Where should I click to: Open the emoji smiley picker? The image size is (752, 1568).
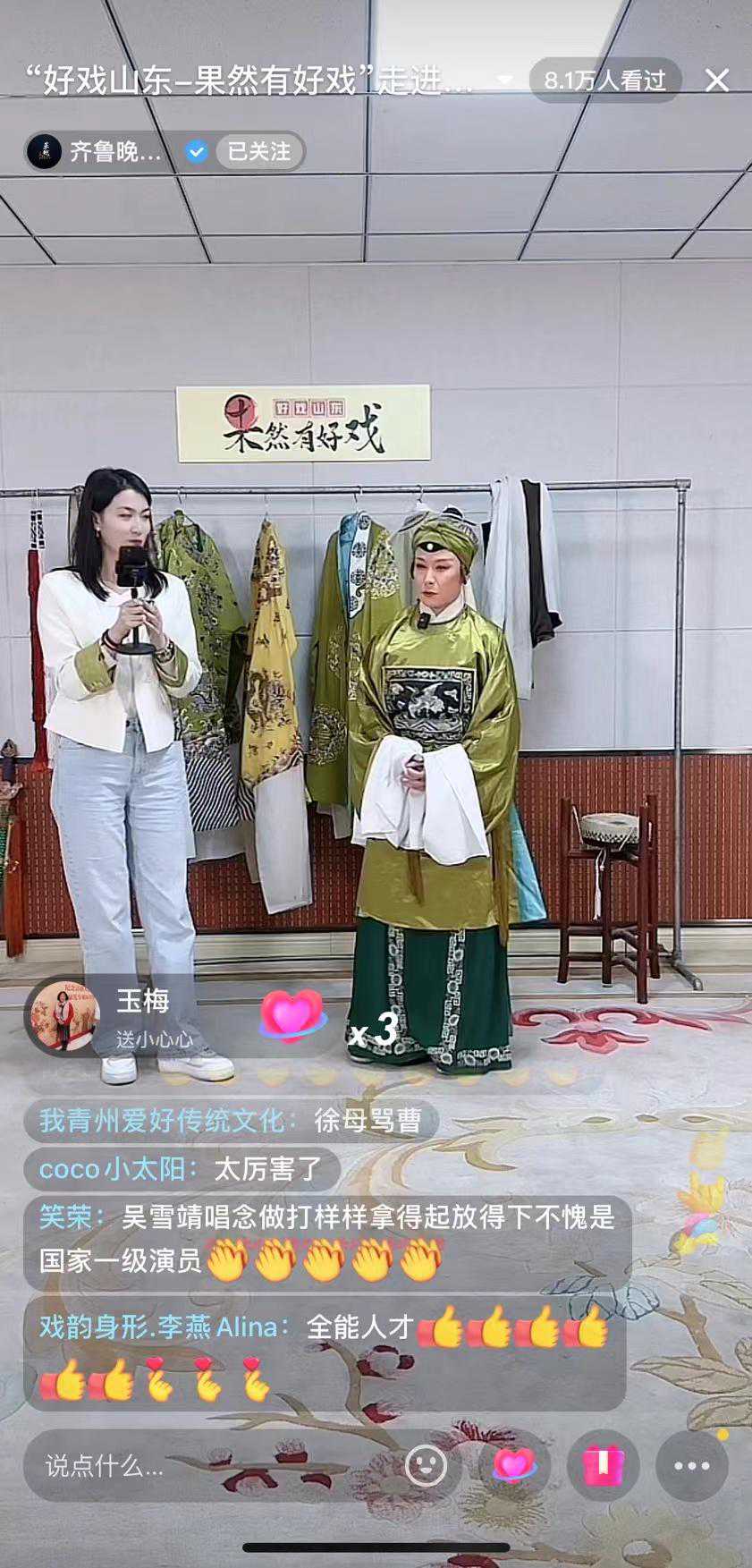coord(426,1465)
